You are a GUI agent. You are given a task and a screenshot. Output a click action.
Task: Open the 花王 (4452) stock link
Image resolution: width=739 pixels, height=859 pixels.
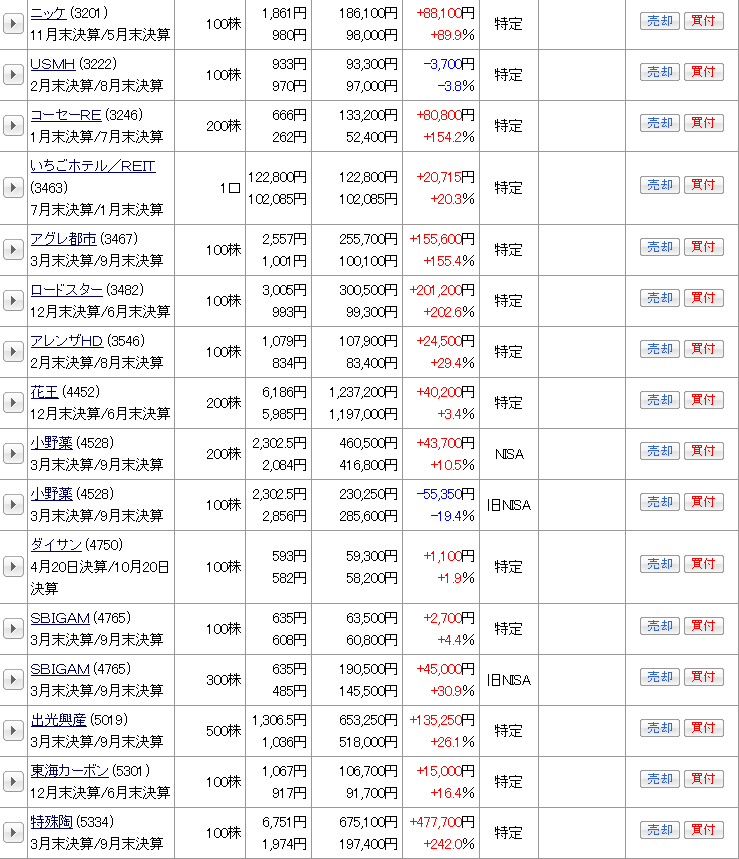[44, 392]
